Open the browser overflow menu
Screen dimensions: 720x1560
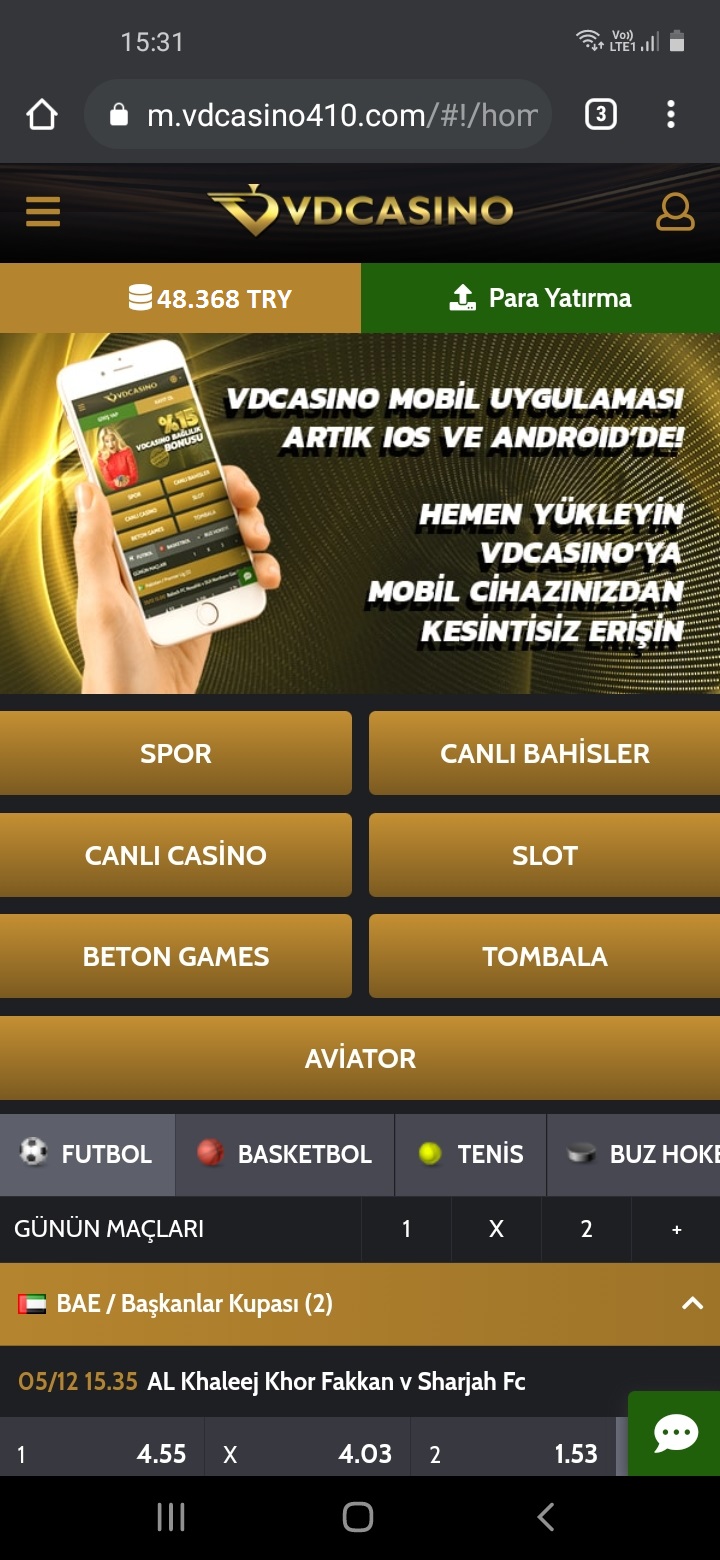pyautogui.click(x=671, y=115)
